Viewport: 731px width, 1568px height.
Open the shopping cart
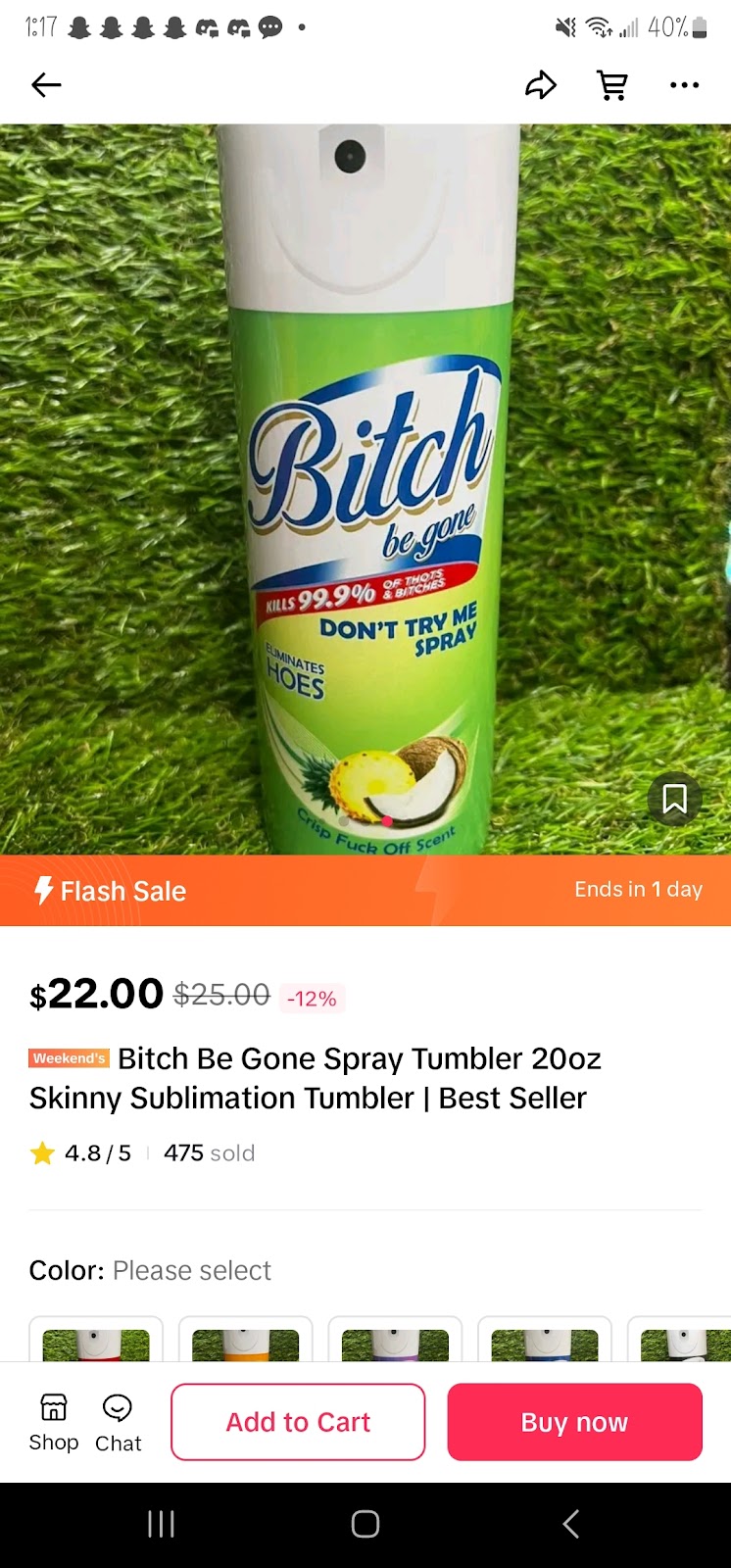click(612, 85)
